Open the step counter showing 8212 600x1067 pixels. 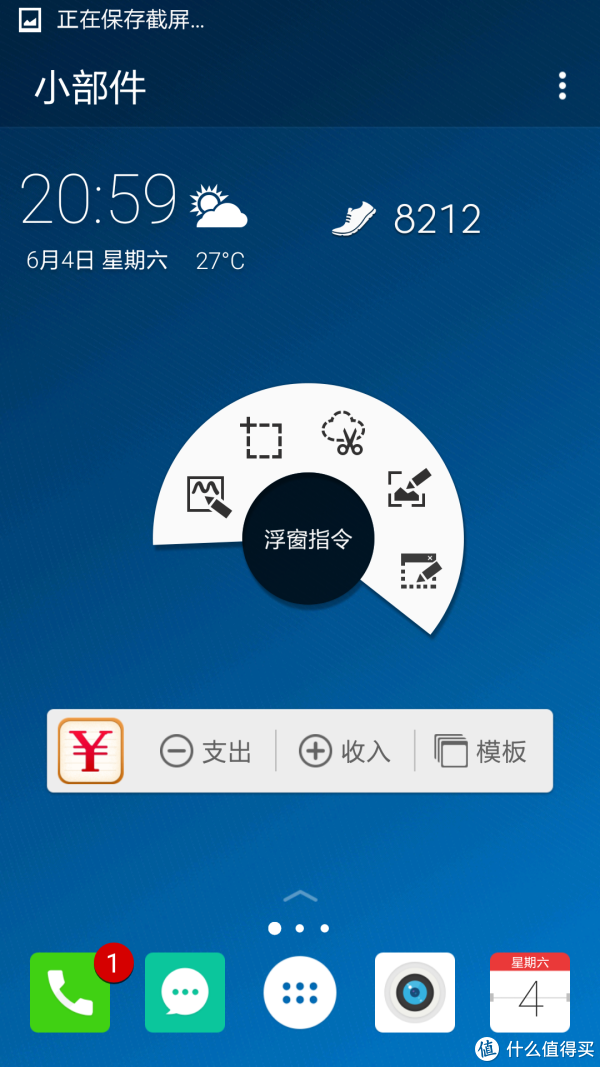407,219
